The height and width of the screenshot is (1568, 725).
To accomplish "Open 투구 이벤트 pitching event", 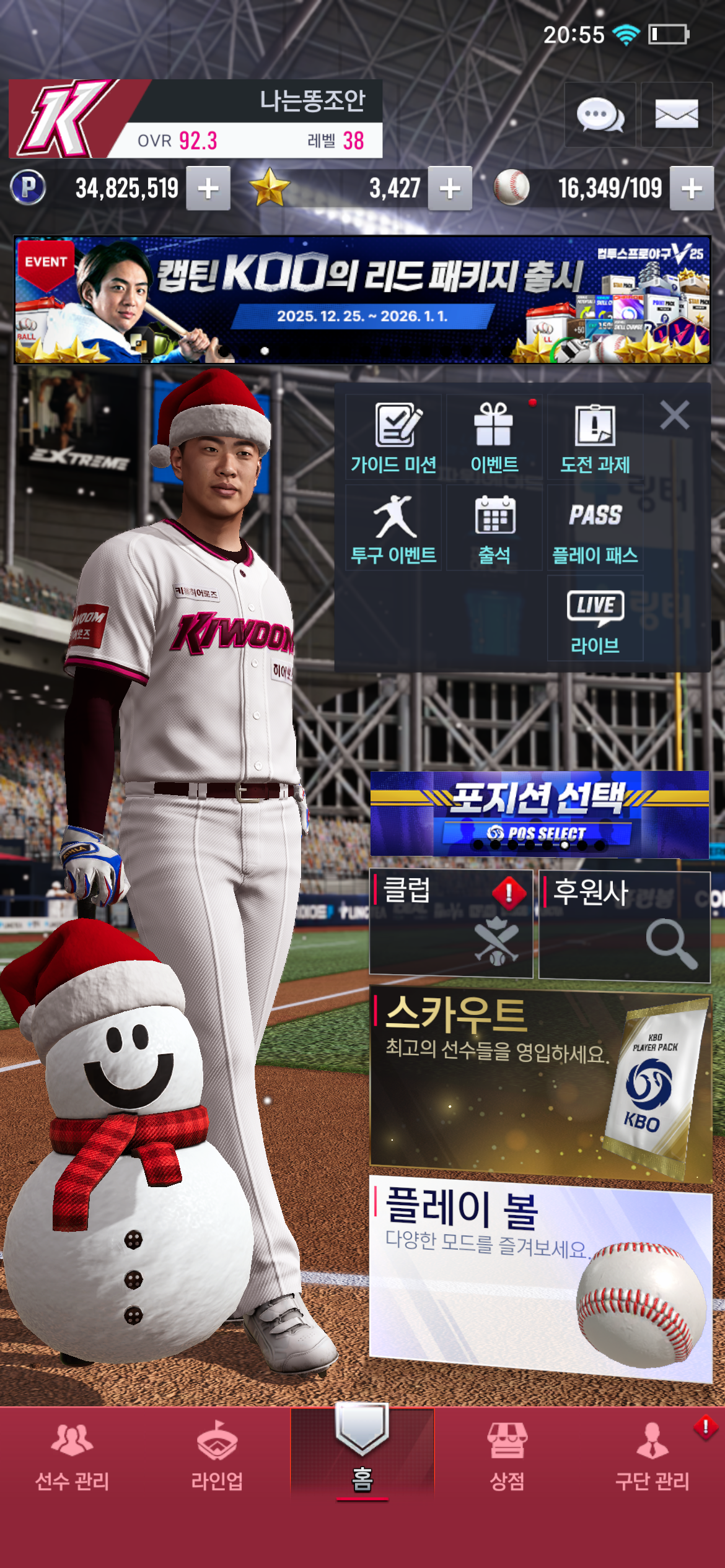I will (394, 528).
